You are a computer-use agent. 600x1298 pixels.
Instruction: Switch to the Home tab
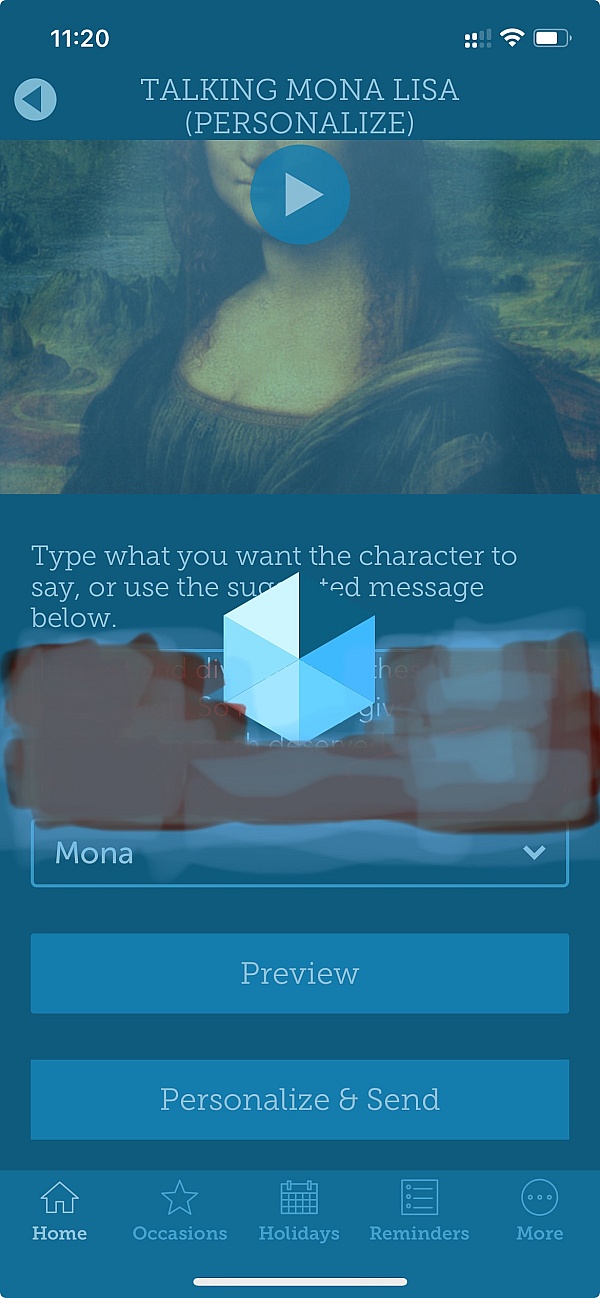tap(60, 1210)
